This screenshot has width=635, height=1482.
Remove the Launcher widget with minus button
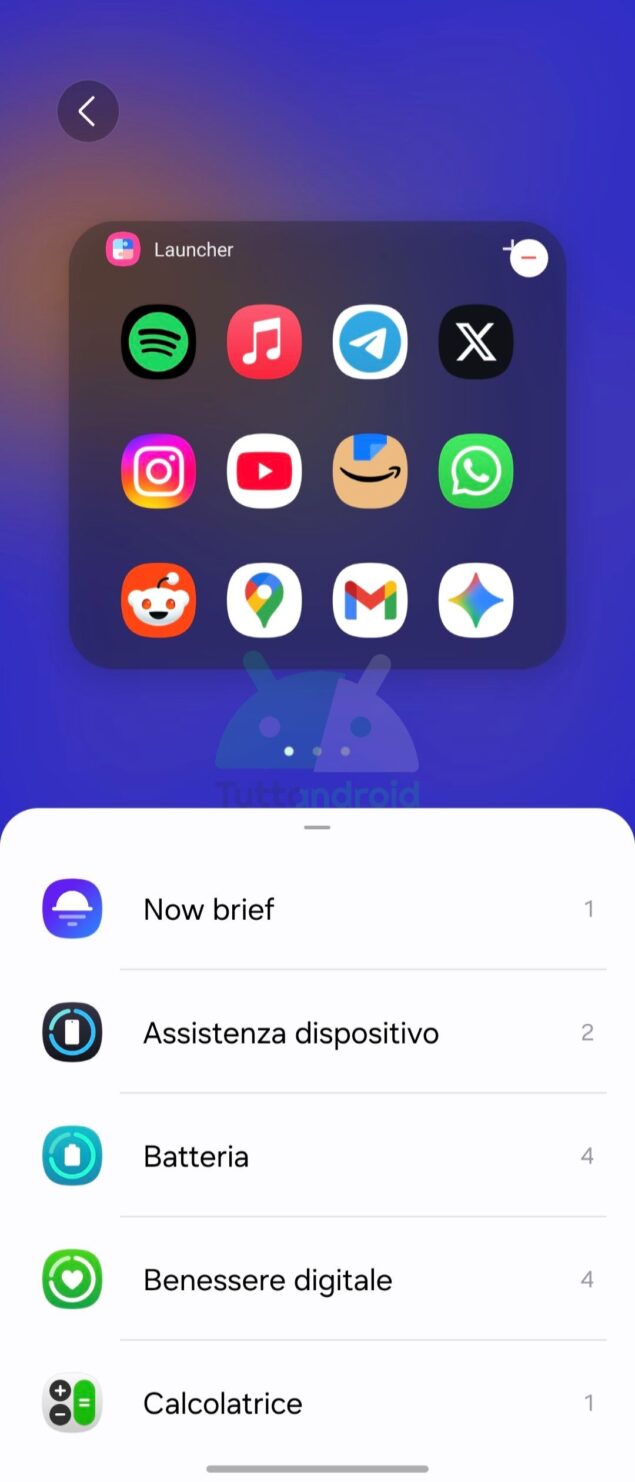(x=528, y=259)
